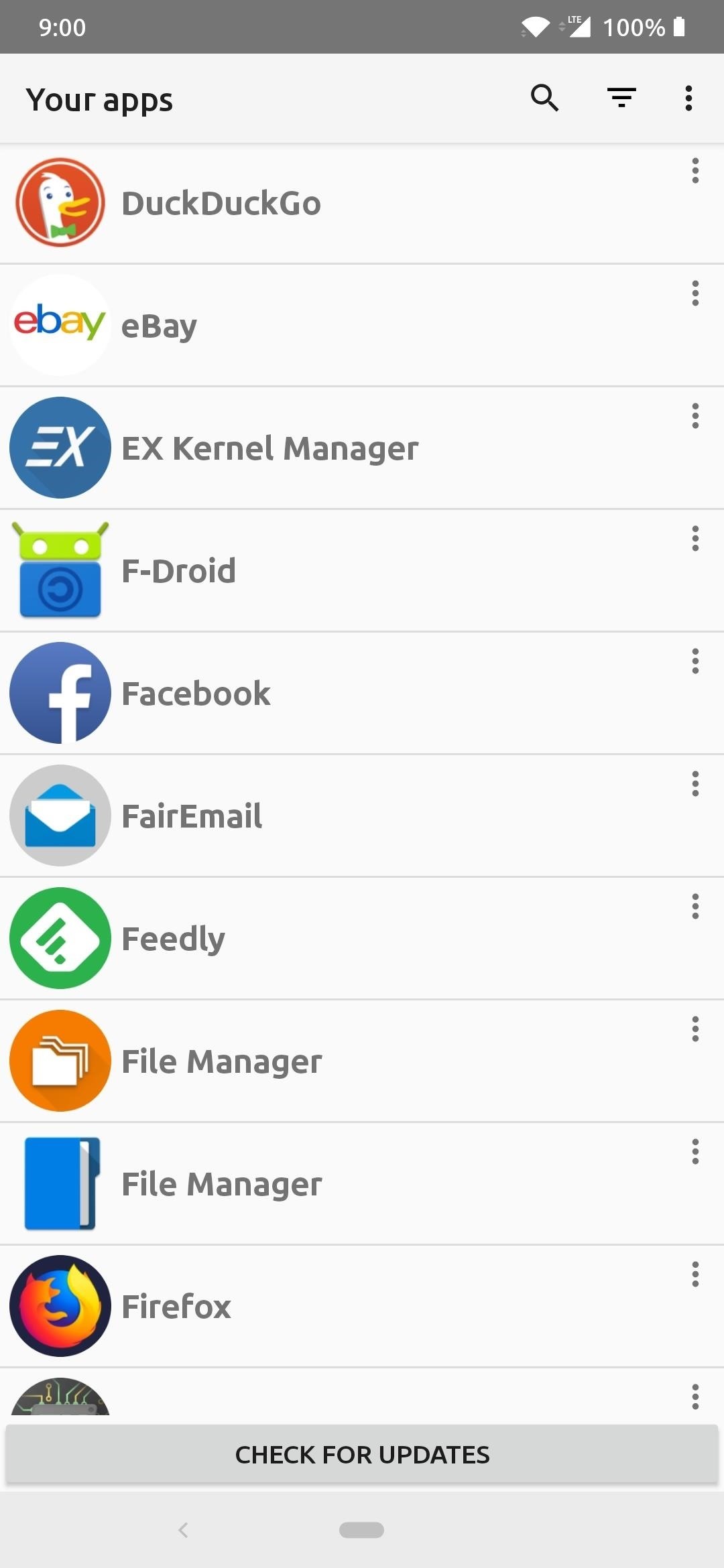Open the top bar overflow menu
Viewport: 724px width, 1568px height.
click(x=688, y=99)
